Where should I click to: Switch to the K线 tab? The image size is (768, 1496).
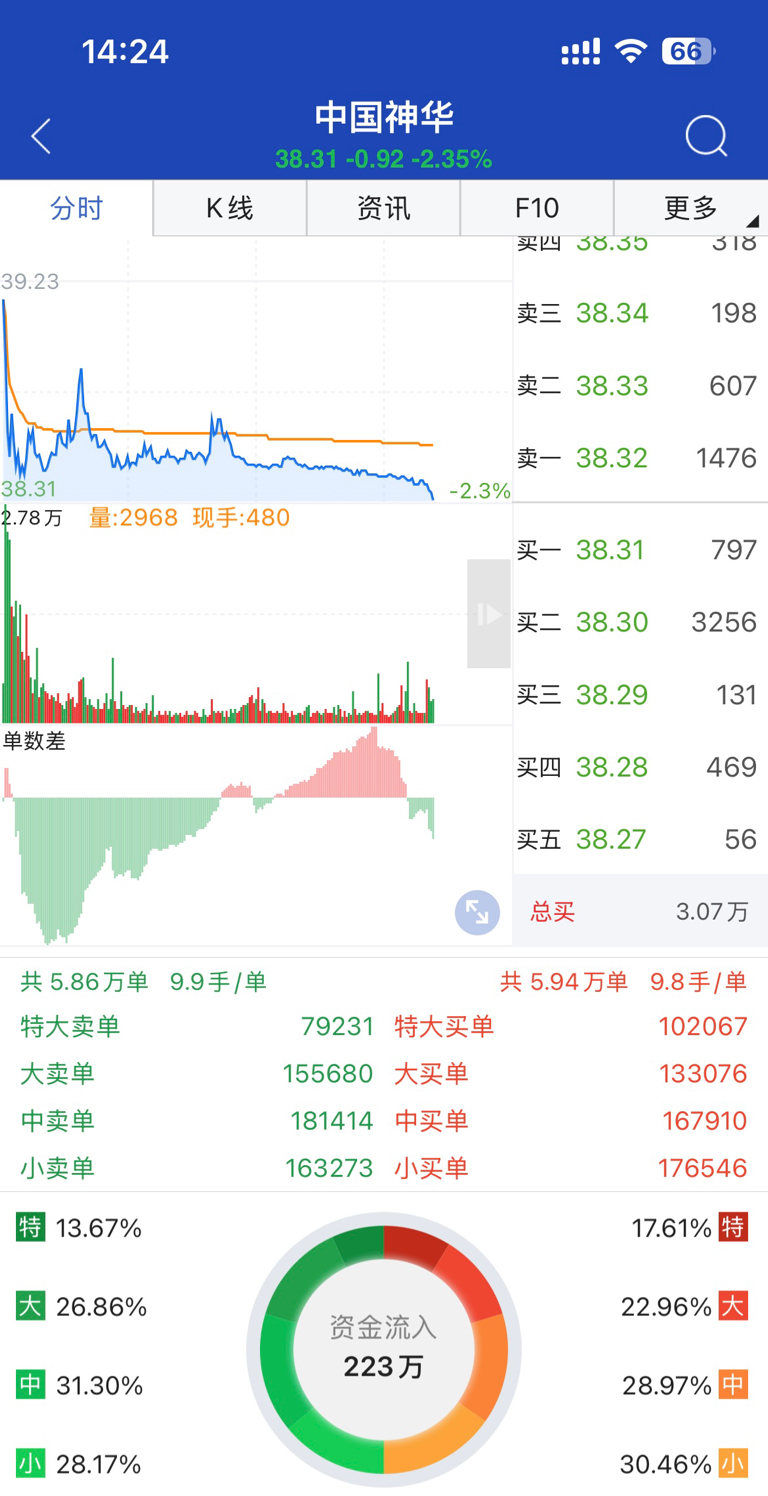230,208
